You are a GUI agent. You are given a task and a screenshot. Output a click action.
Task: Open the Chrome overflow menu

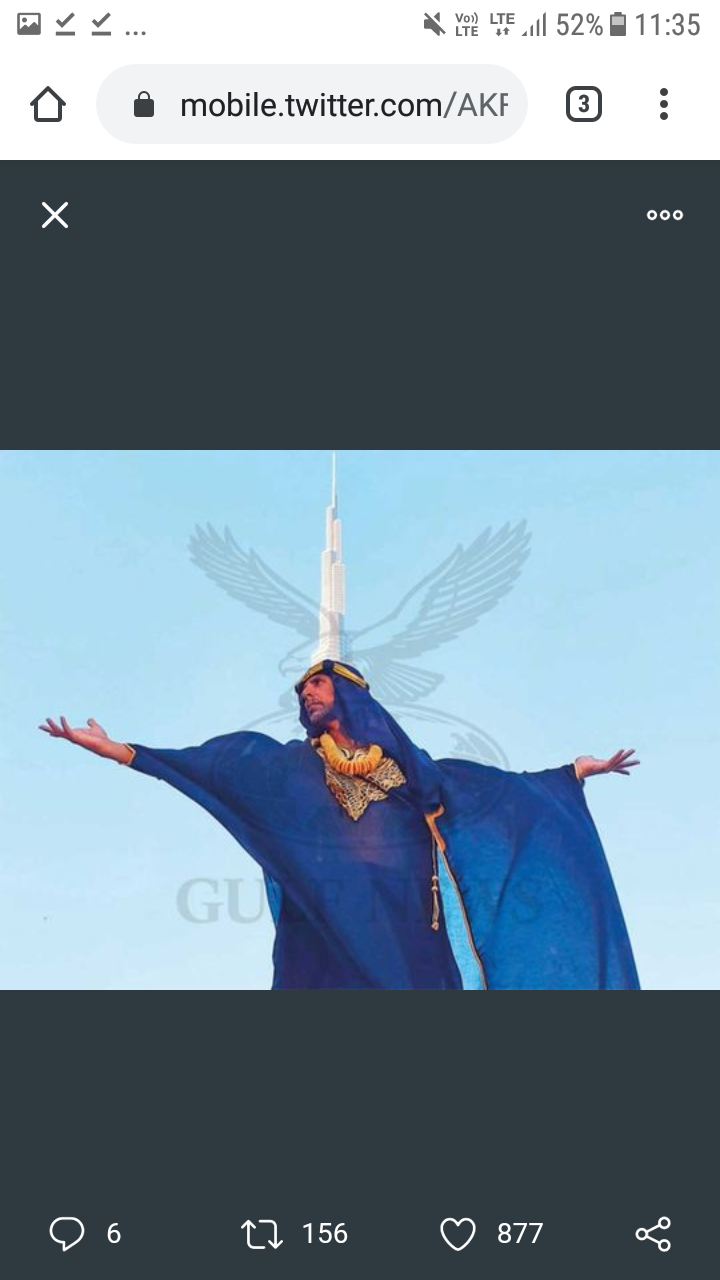click(664, 104)
